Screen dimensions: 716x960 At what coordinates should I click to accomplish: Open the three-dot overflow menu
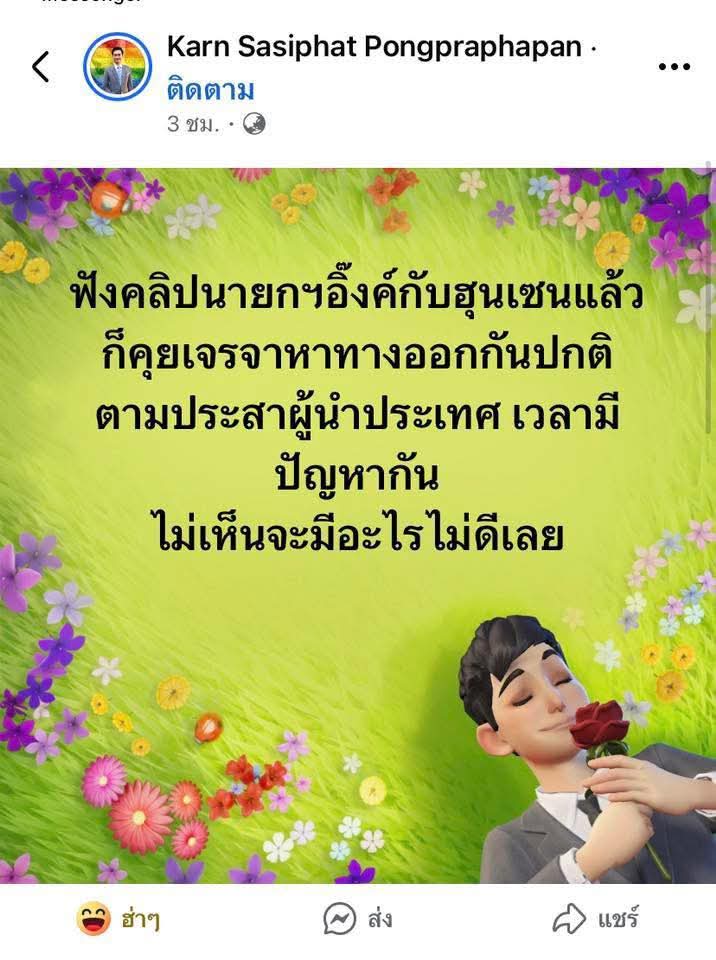pyautogui.click(x=674, y=67)
